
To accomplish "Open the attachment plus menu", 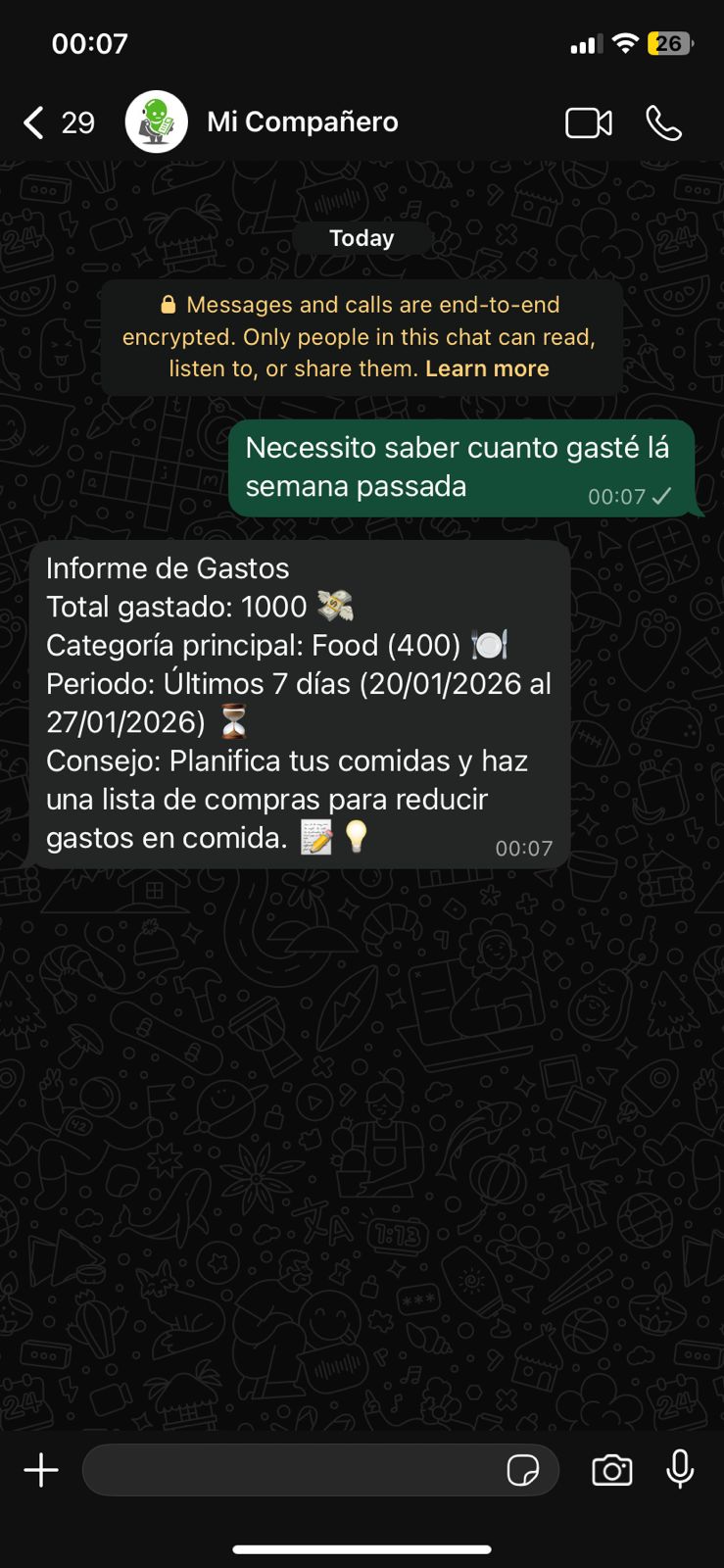I will (41, 1470).
